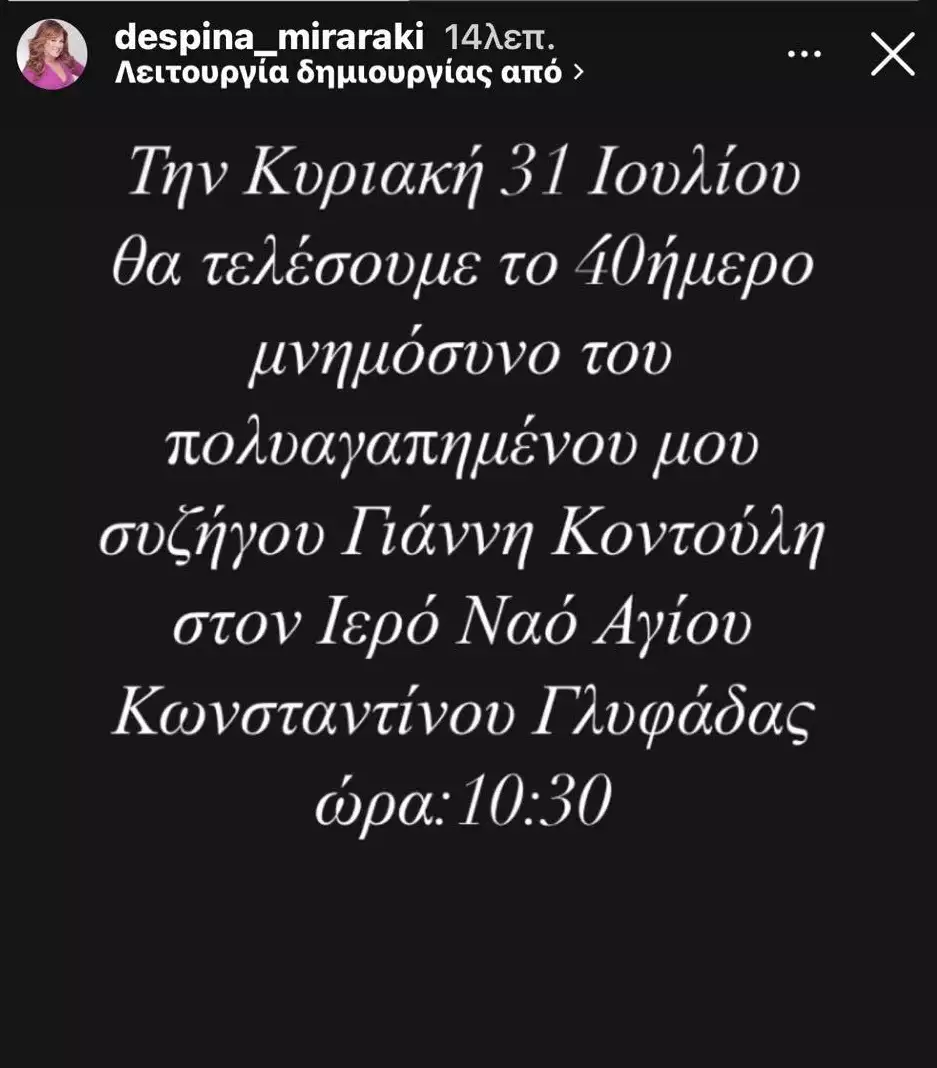Open despina_miraraki's profile picture
Viewport: 937px width, 1068px height.
(52, 54)
